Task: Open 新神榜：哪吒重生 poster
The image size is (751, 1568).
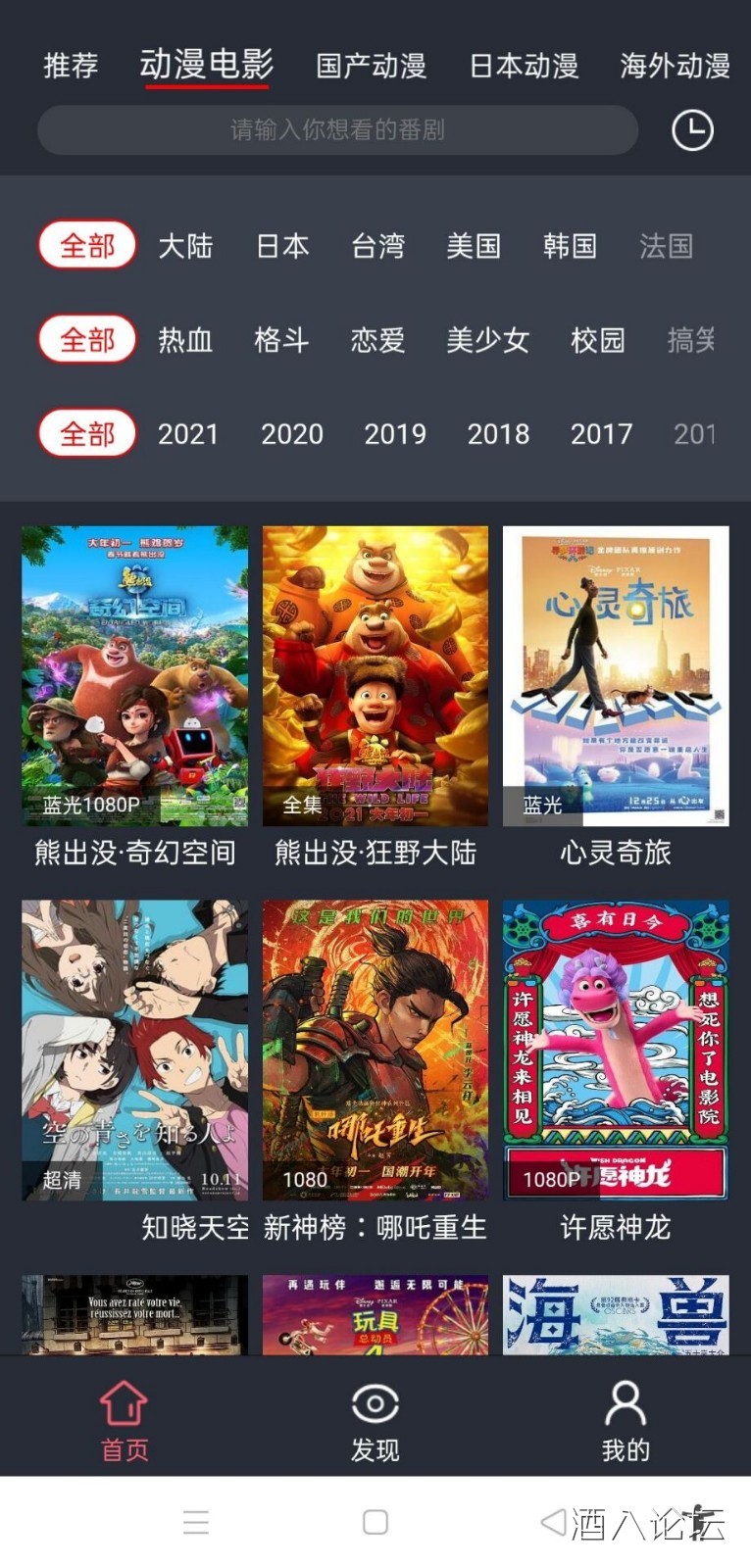Action: pyautogui.click(x=375, y=1051)
